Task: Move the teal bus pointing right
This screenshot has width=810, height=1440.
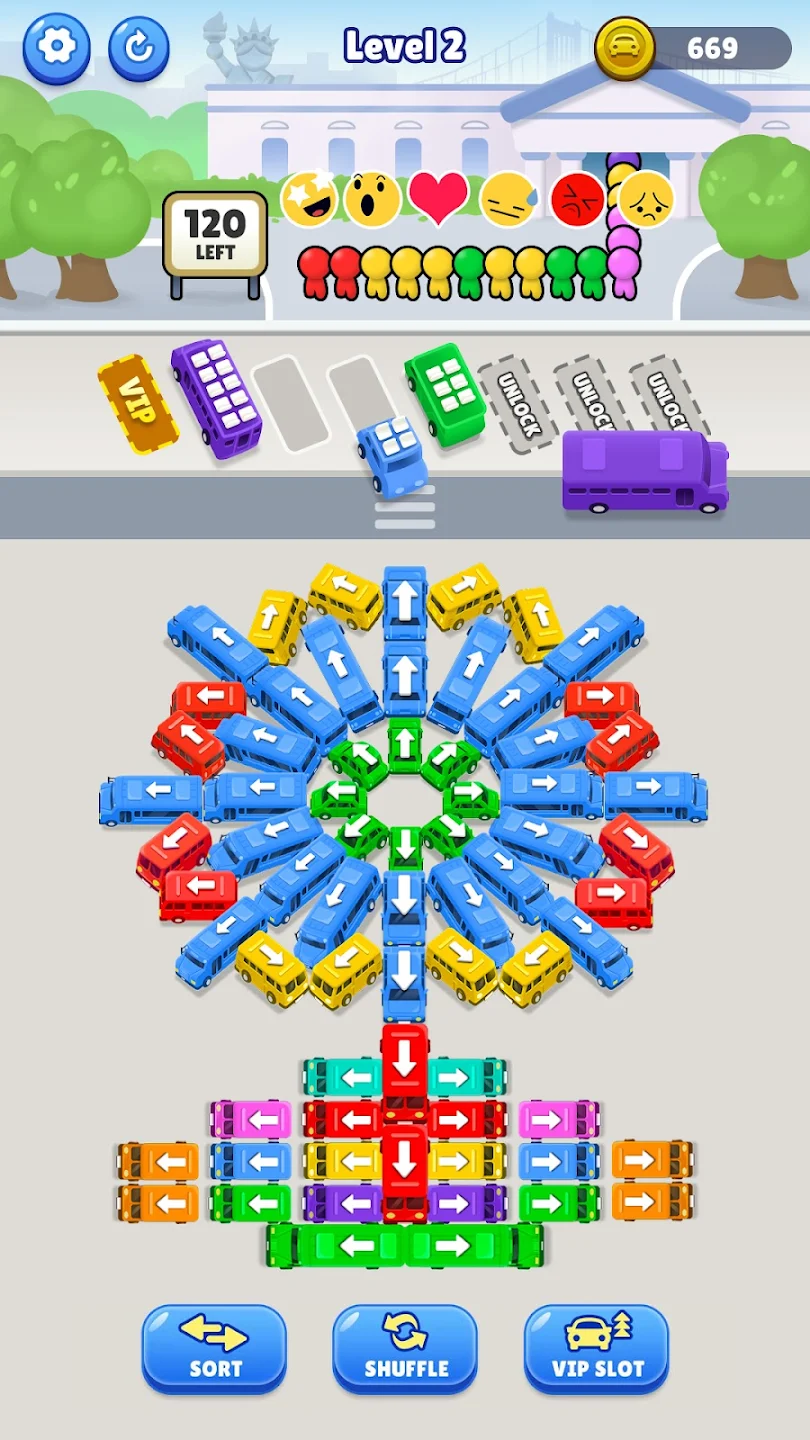Action: point(467,1078)
